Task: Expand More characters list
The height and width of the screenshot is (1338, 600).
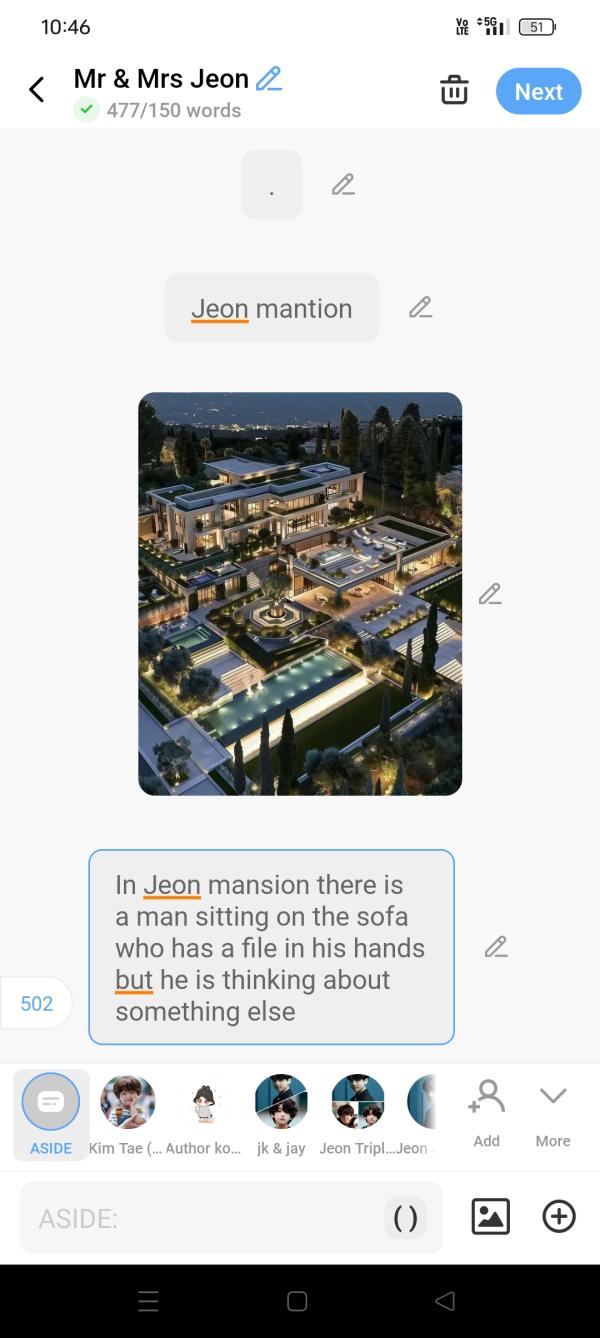Action: coord(553,1110)
